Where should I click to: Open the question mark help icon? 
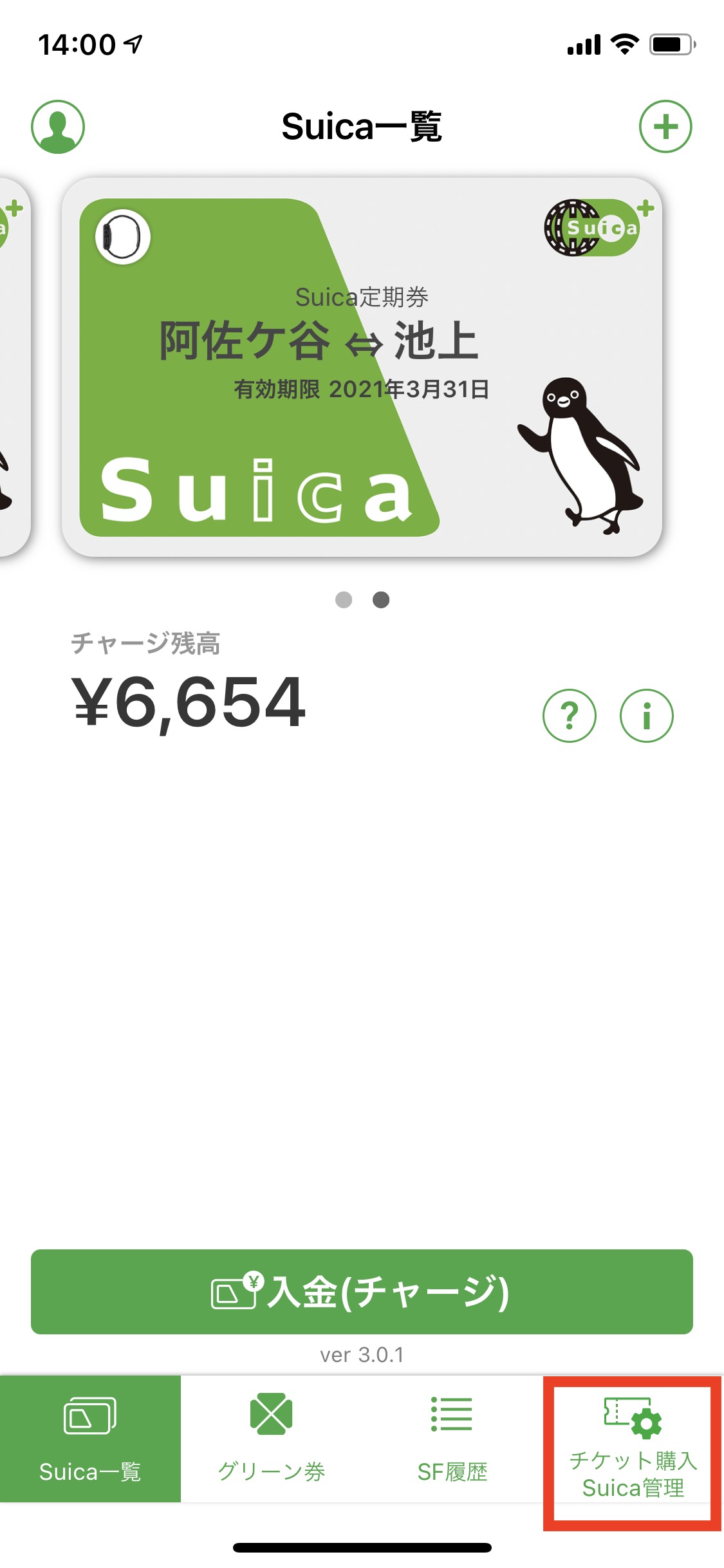click(x=569, y=716)
